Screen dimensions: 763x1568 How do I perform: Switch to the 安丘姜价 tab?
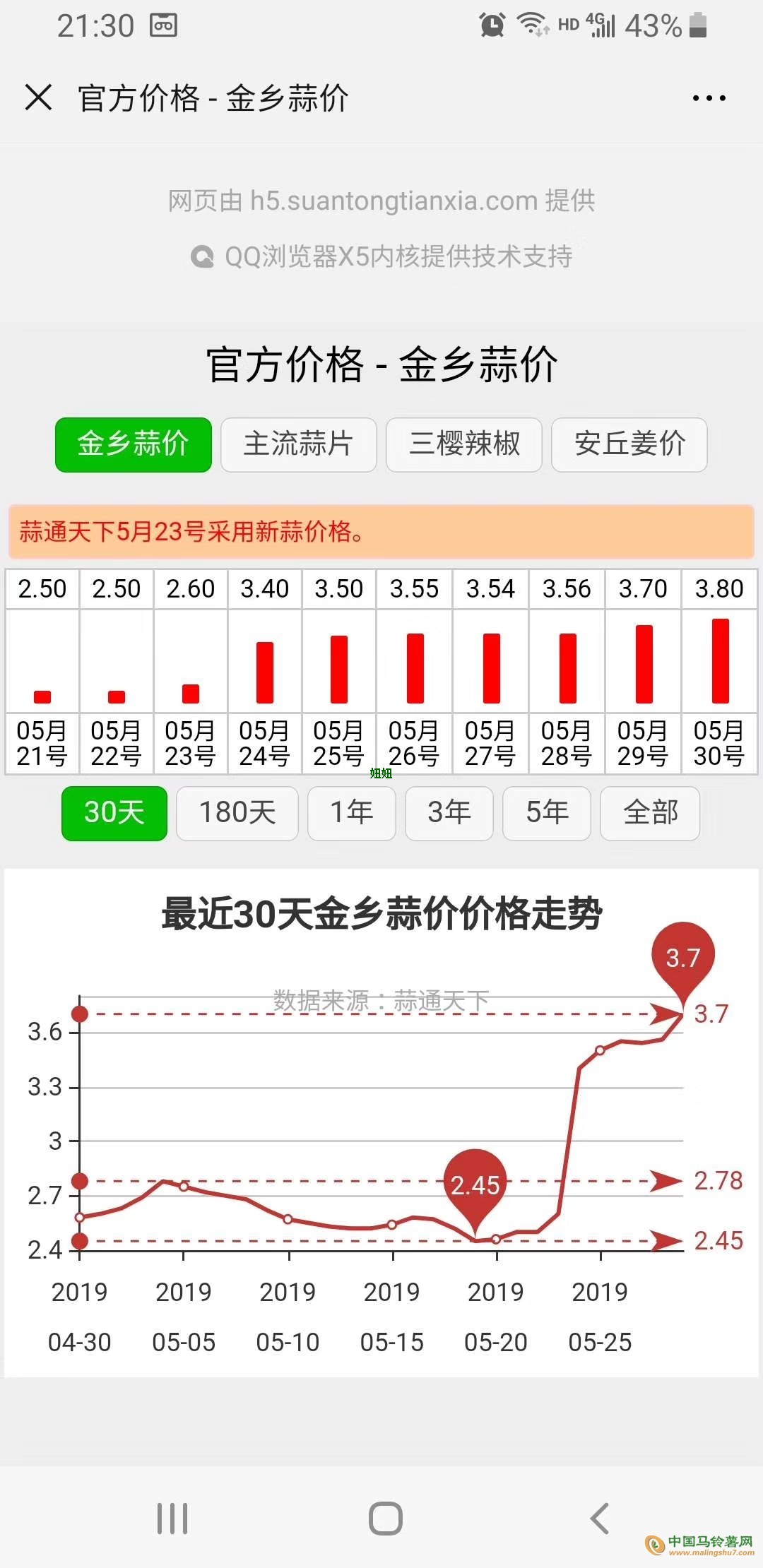(x=629, y=445)
